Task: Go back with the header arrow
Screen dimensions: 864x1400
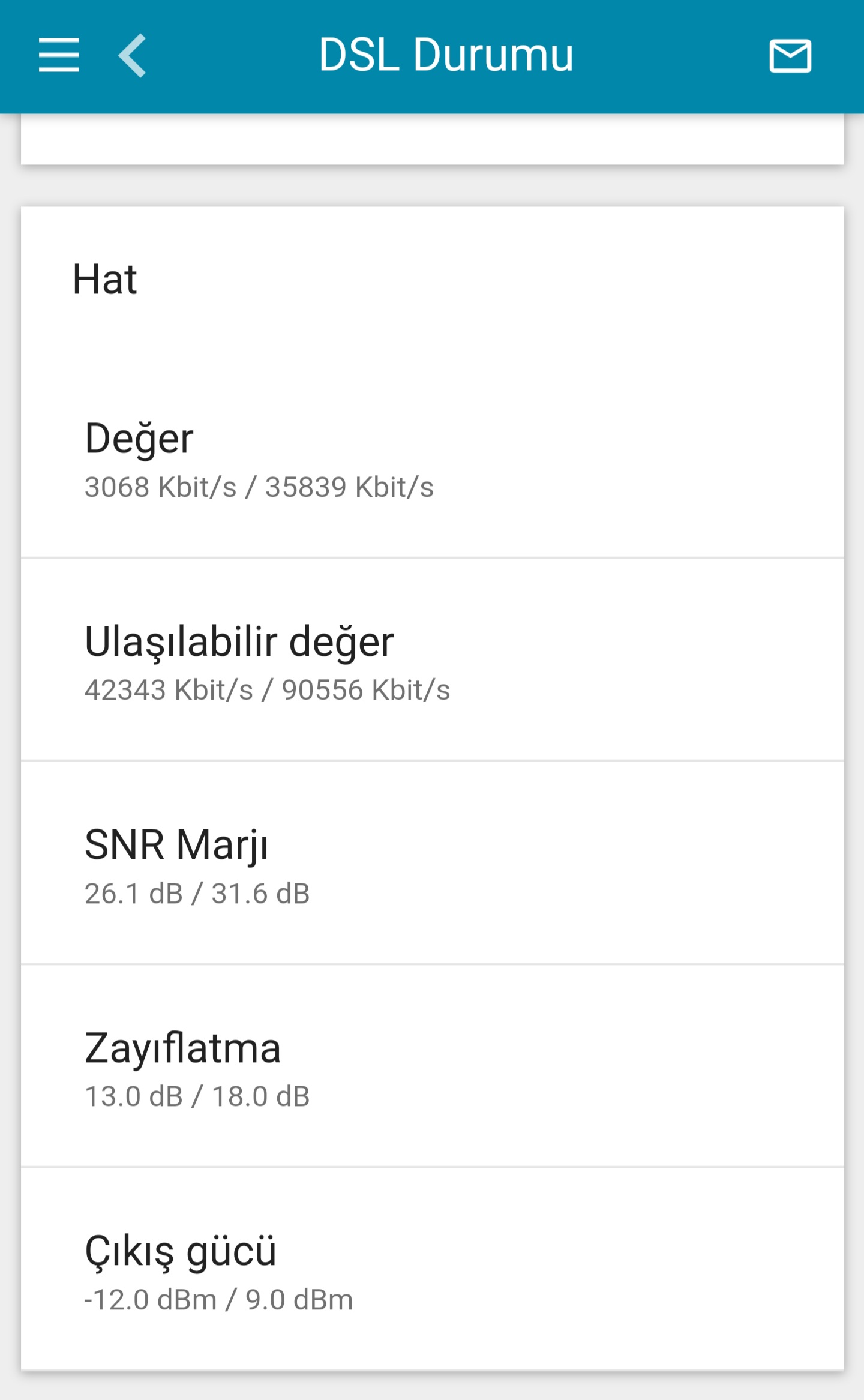Action: coord(132,55)
